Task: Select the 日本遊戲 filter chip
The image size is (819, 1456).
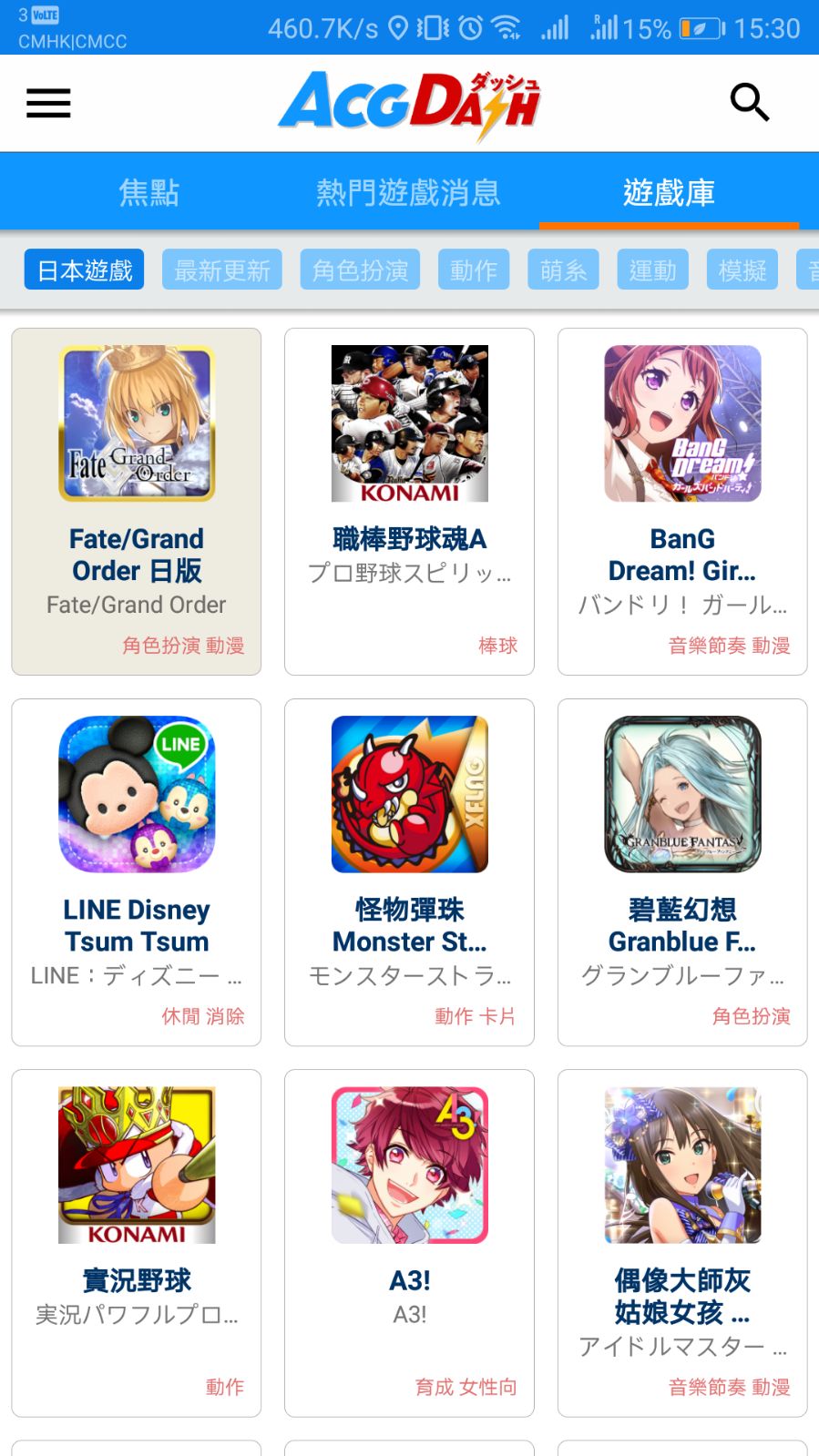Action: (85, 270)
